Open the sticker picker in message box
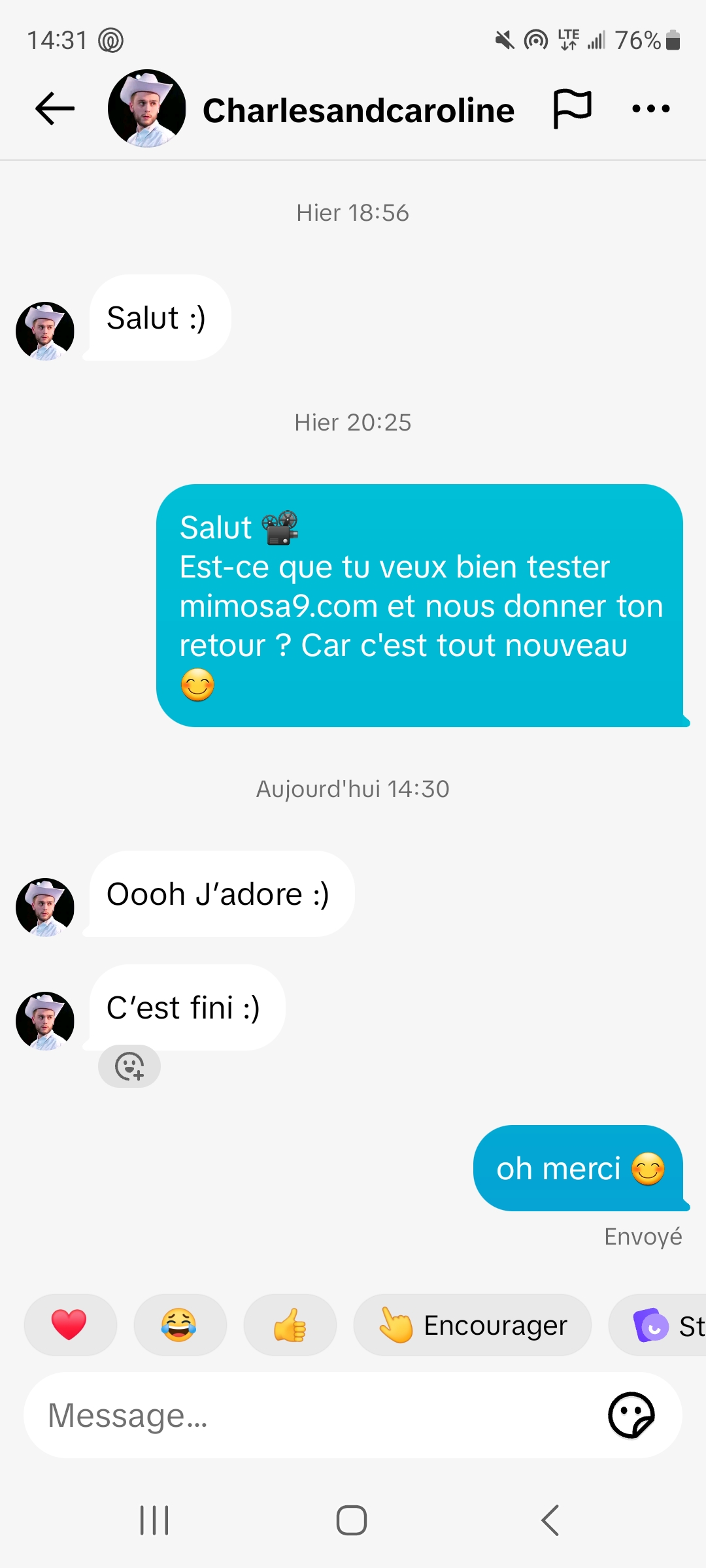Image resolution: width=706 pixels, height=1568 pixels. pos(631,1416)
